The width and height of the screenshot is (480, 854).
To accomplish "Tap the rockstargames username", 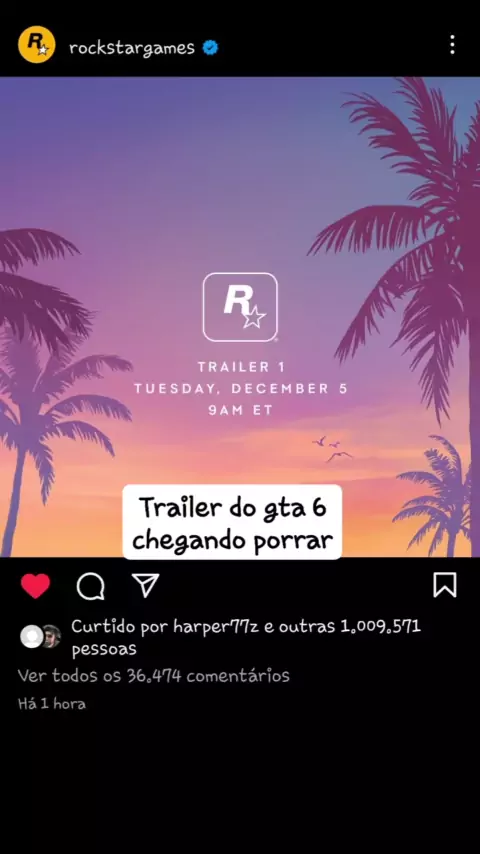I will click(132, 48).
